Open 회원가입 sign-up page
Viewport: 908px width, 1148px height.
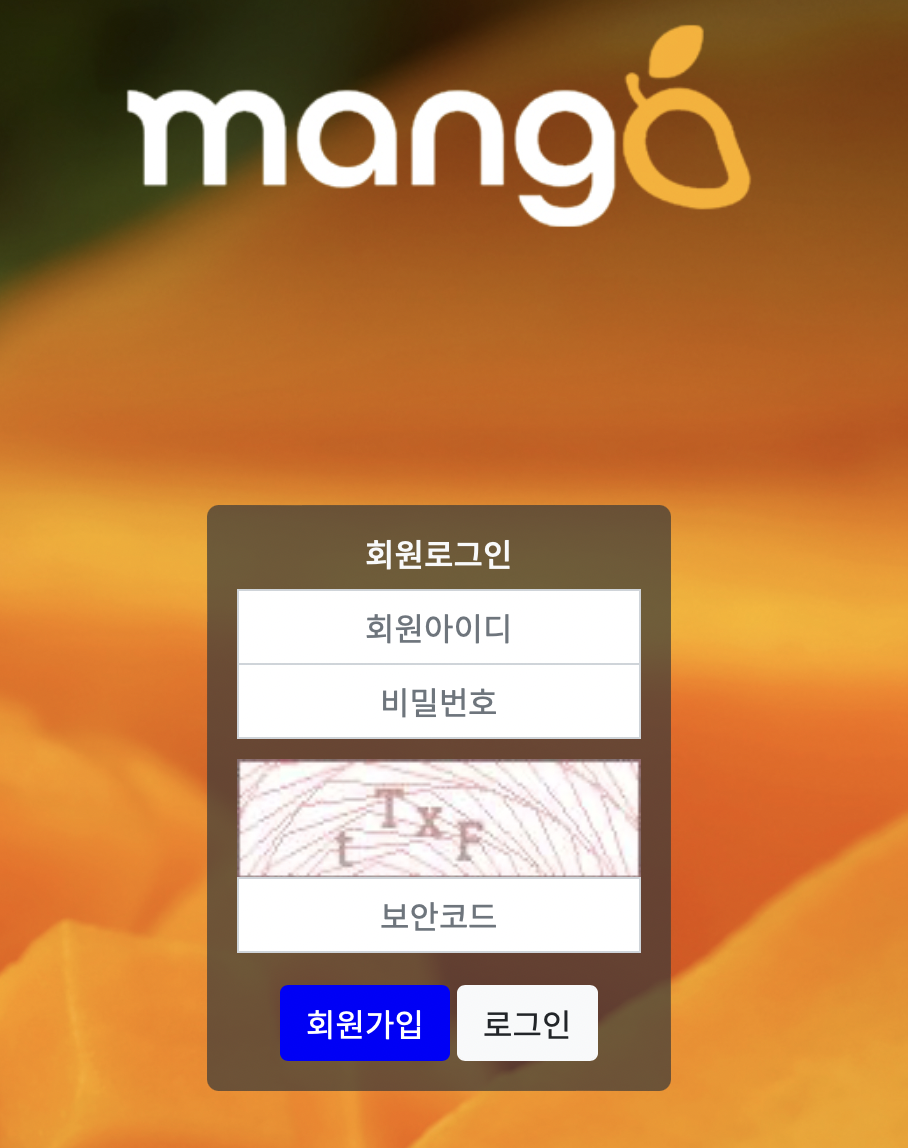(x=364, y=1023)
